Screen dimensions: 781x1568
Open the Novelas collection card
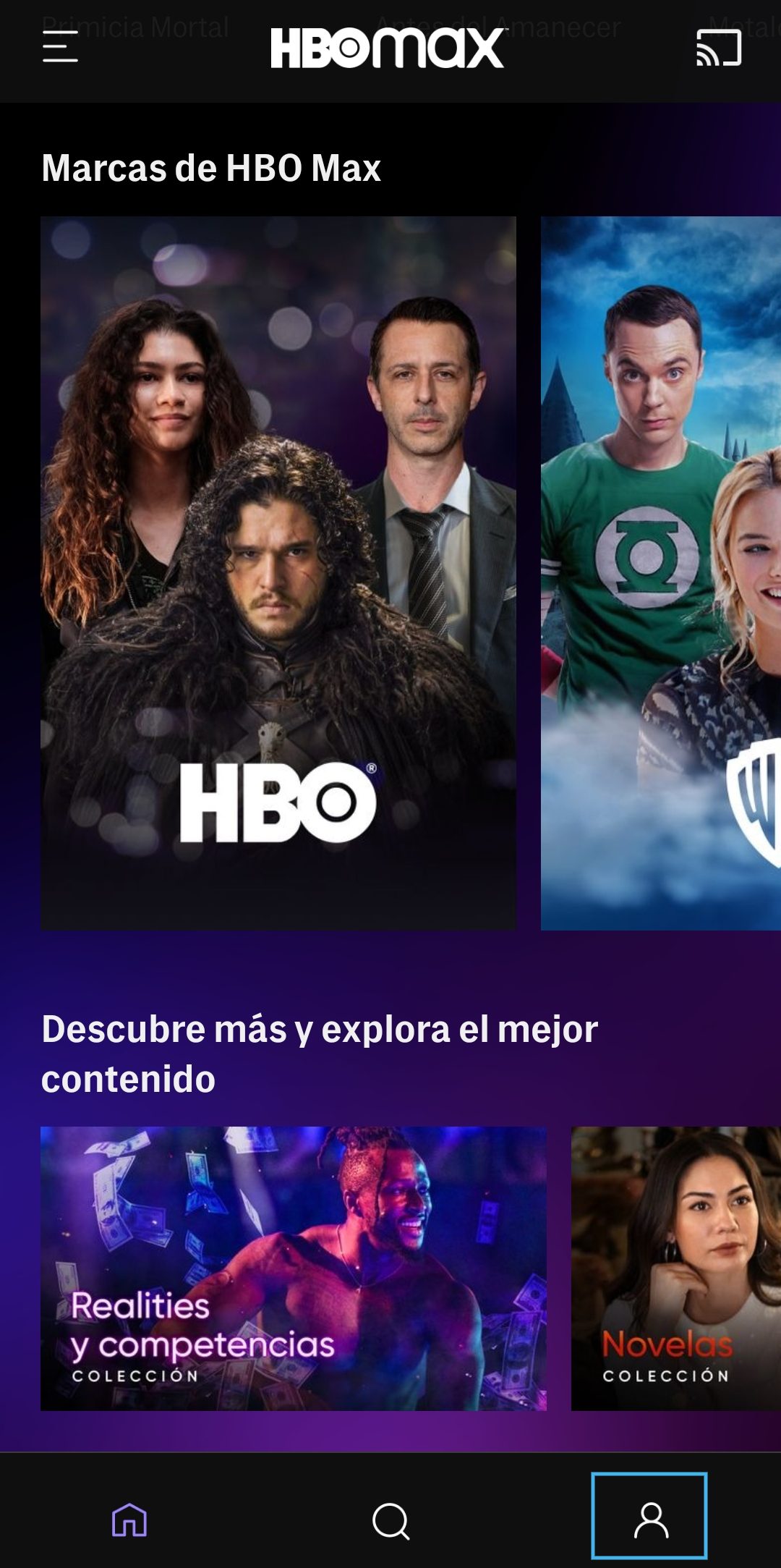coord(675,1268)
